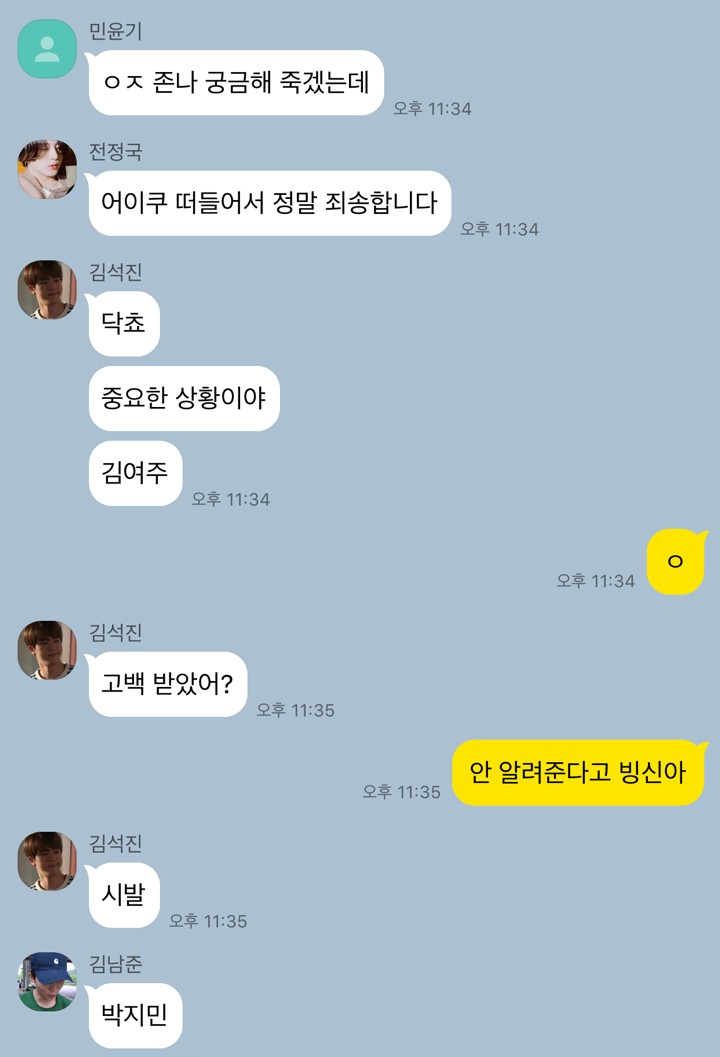View 전정국's profile picture
720x1057 pixels.
47,169
